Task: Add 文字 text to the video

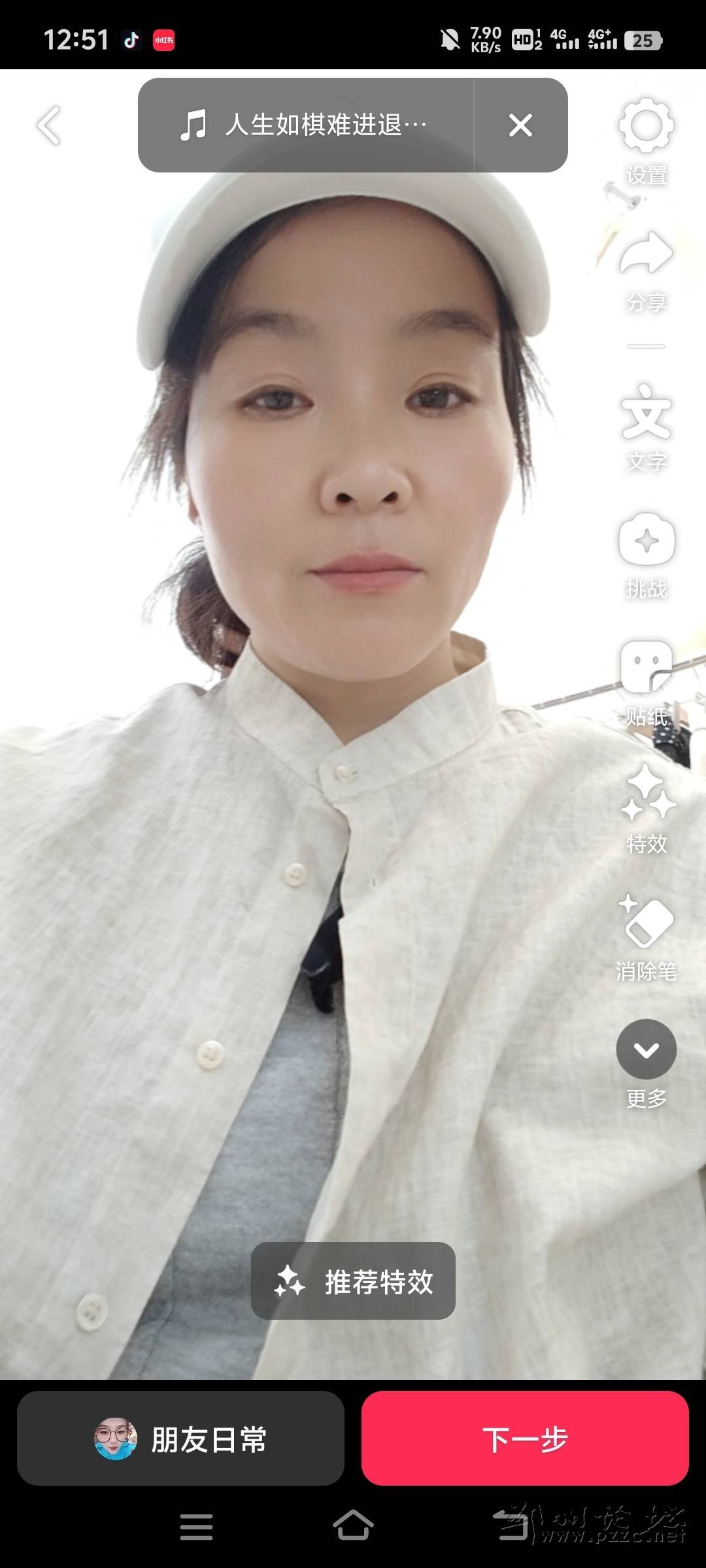Action: click(646, 425)
